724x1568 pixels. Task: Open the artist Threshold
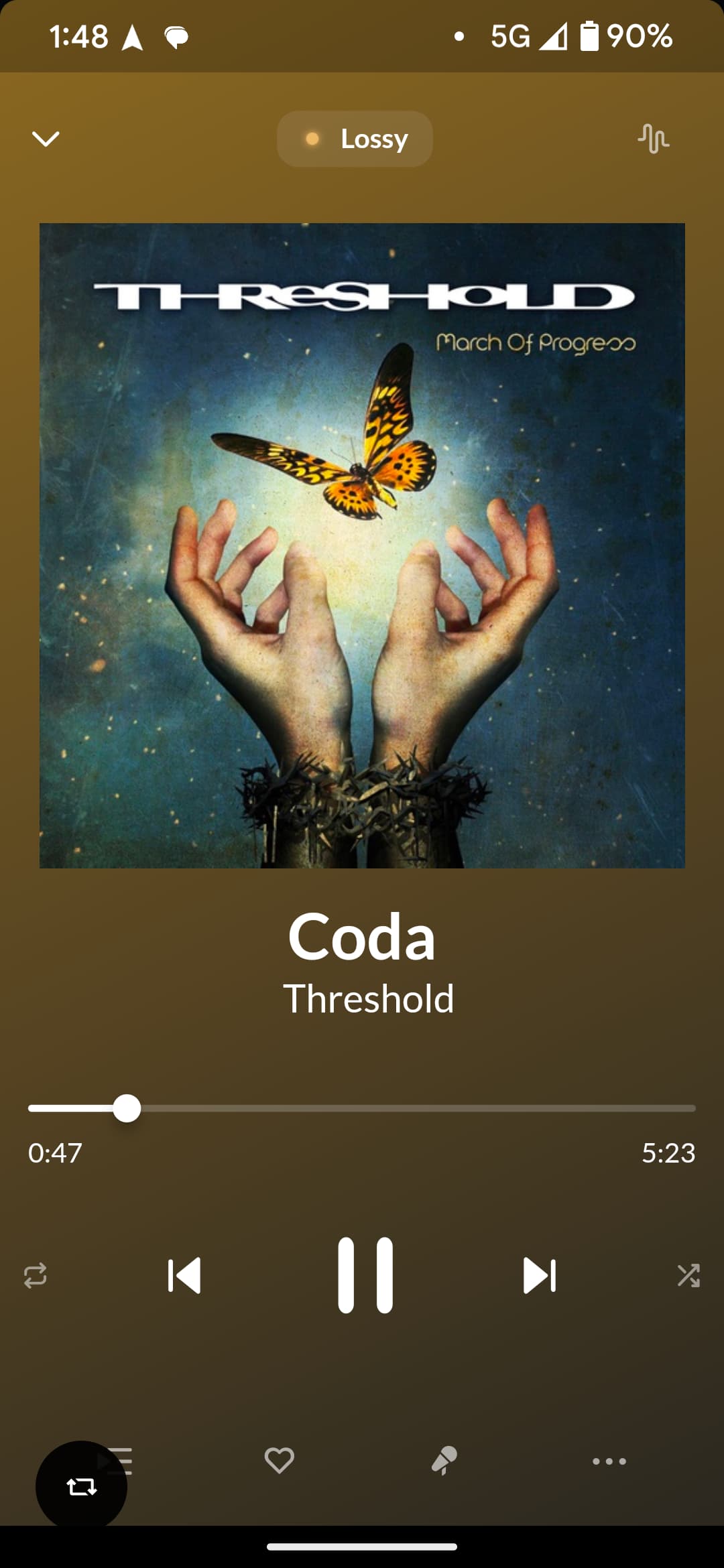tap(368, 999)
